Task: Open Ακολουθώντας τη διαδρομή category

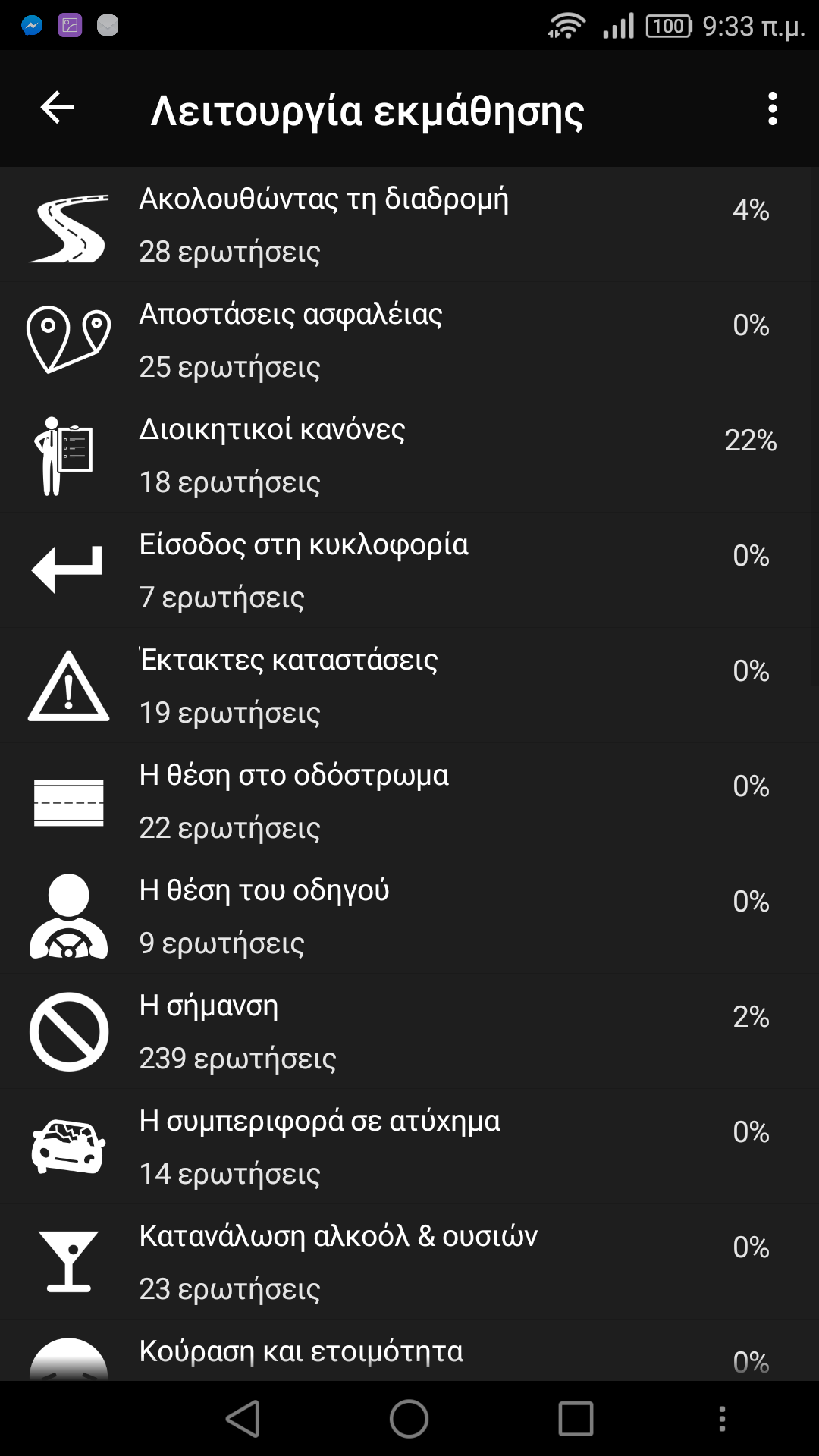Action: (409, 224)
